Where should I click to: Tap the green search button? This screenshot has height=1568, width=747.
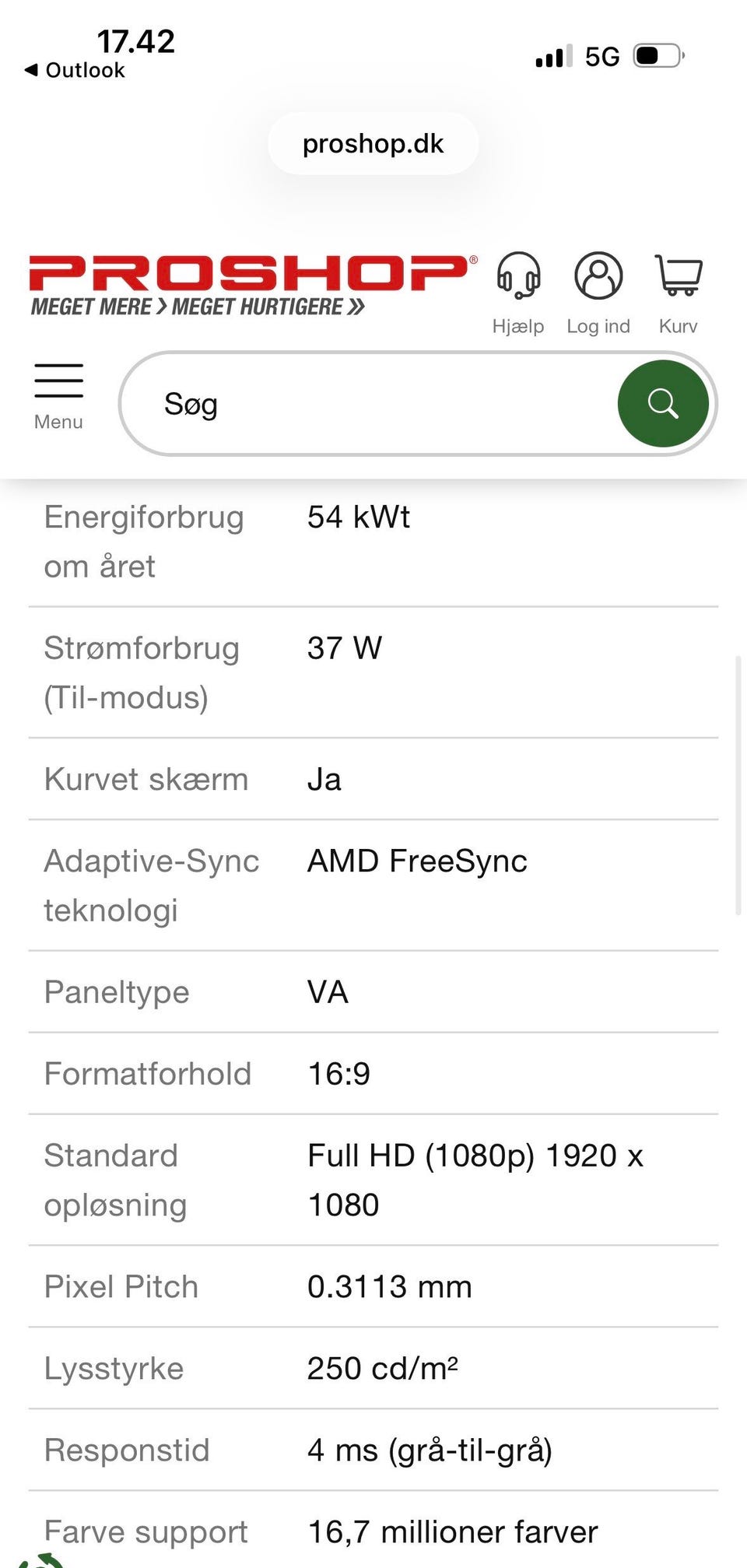coord(663,403)
